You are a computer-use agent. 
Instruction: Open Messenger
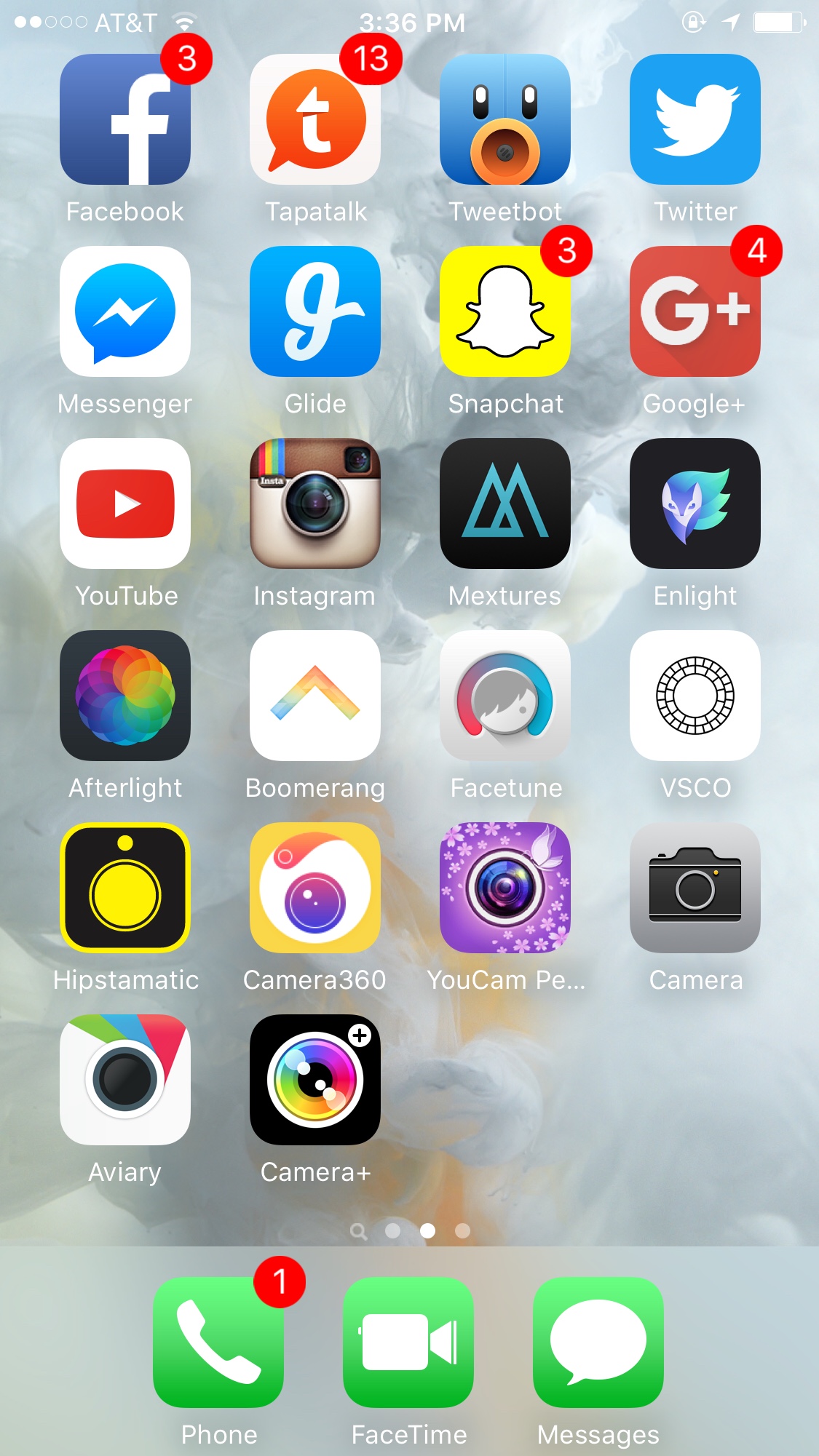pyautogui.click(x=125, y=311)
